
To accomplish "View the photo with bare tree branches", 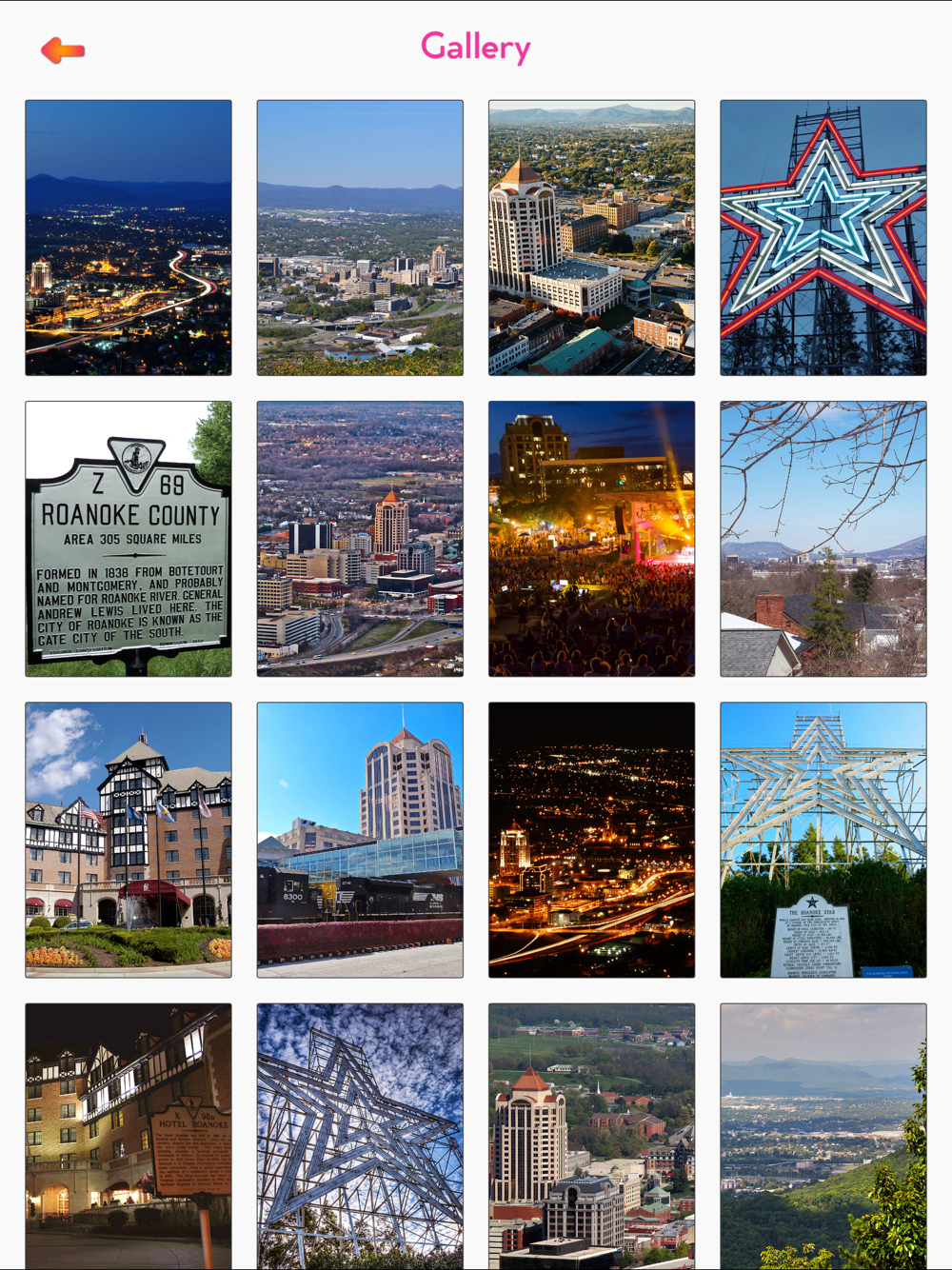I will (x=823, y=539).
